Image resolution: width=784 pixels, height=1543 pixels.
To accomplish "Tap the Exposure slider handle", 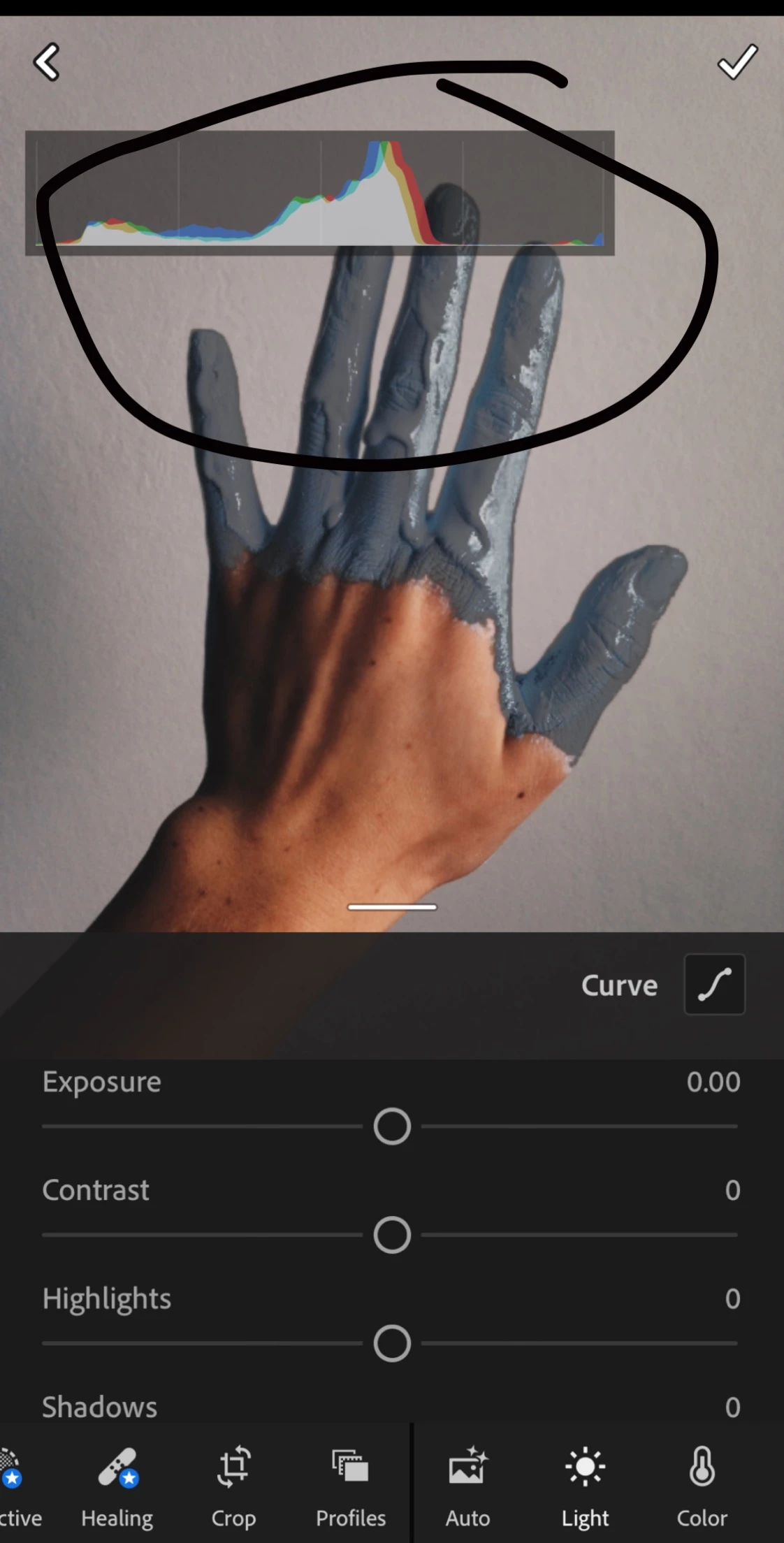I will coord(392,1127).
